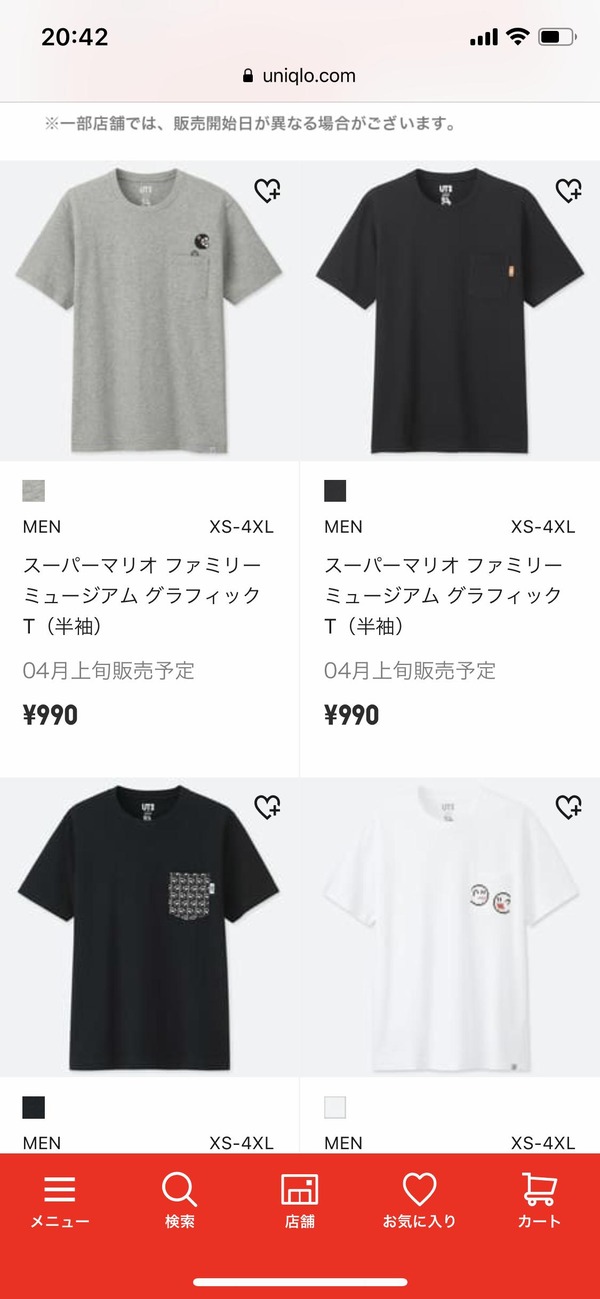Favorite the black T-shirt with orange tag
Viewport: 600px width, 1299px height.
569,190
